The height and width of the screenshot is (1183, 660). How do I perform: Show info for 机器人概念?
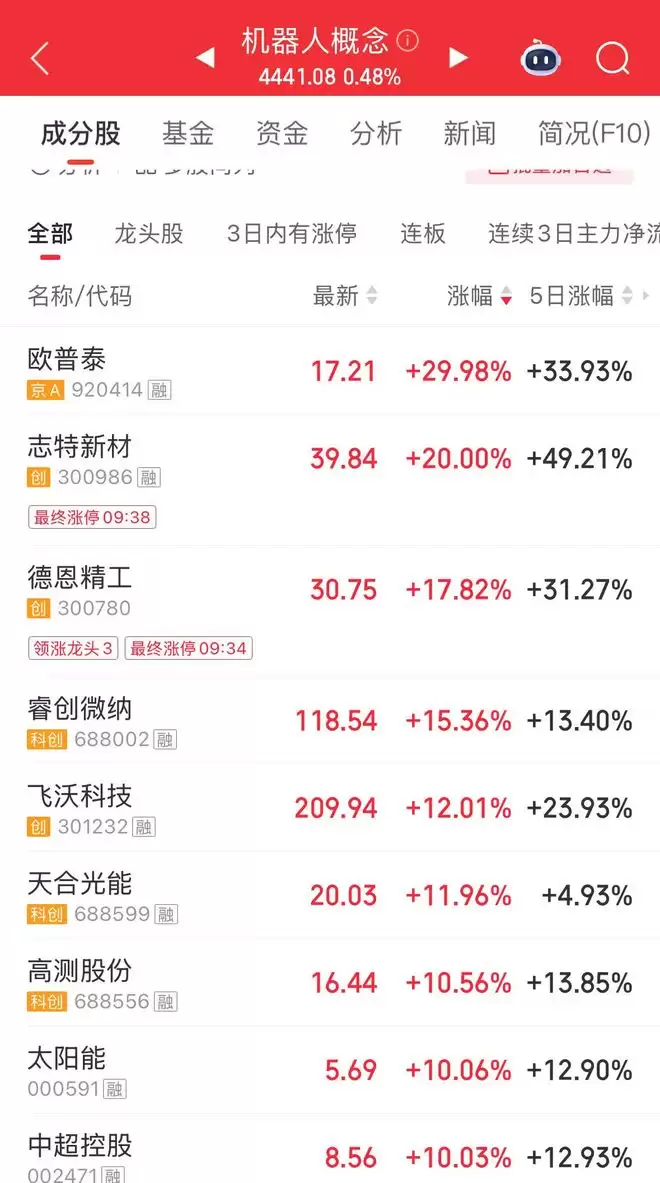click(408, 41)
